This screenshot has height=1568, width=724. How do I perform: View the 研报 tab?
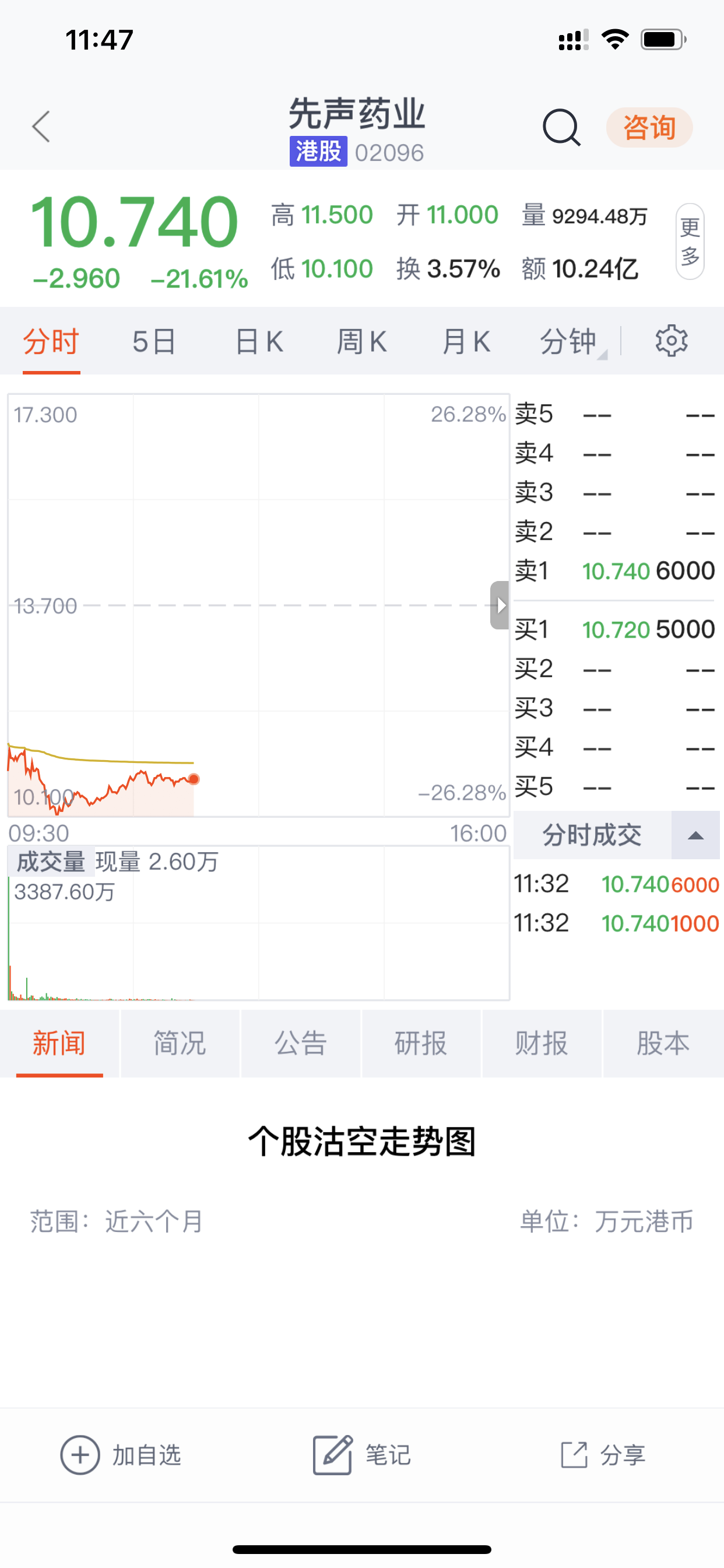[421, 1044]
